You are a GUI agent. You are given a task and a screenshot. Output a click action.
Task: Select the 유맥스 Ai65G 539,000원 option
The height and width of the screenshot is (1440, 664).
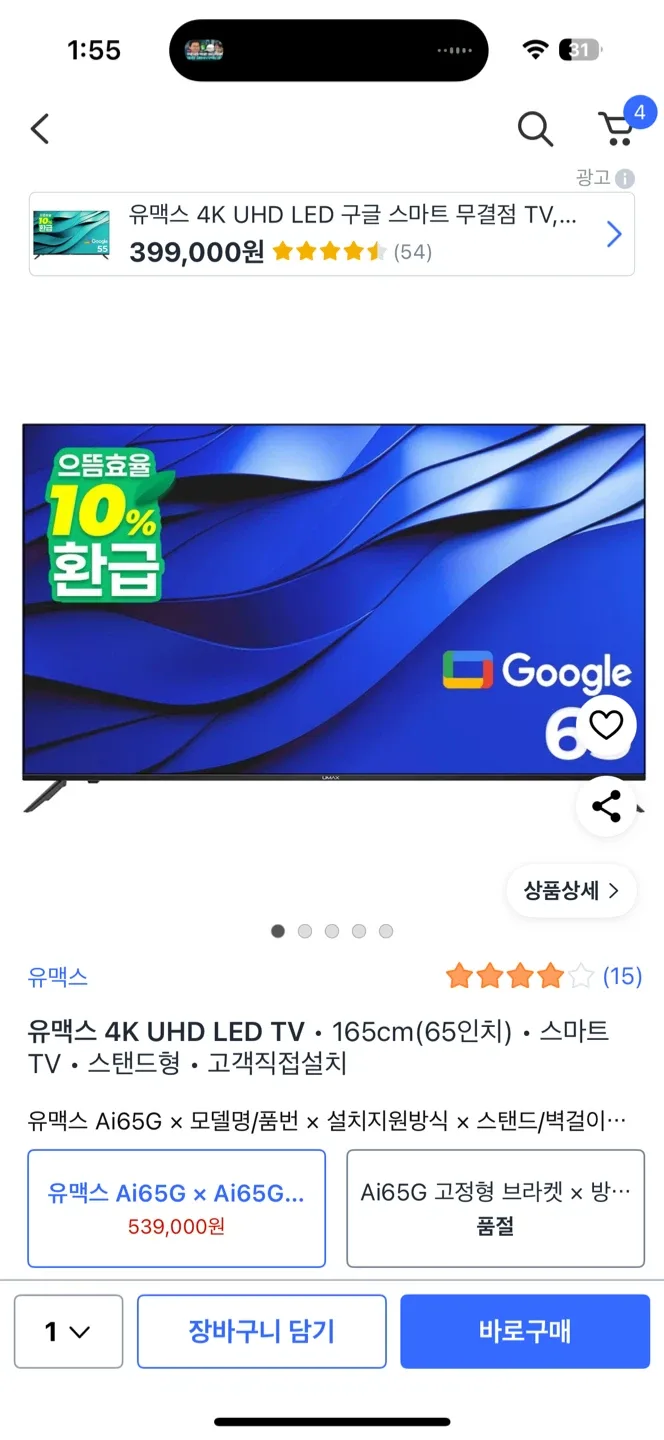click(176, 1208)
